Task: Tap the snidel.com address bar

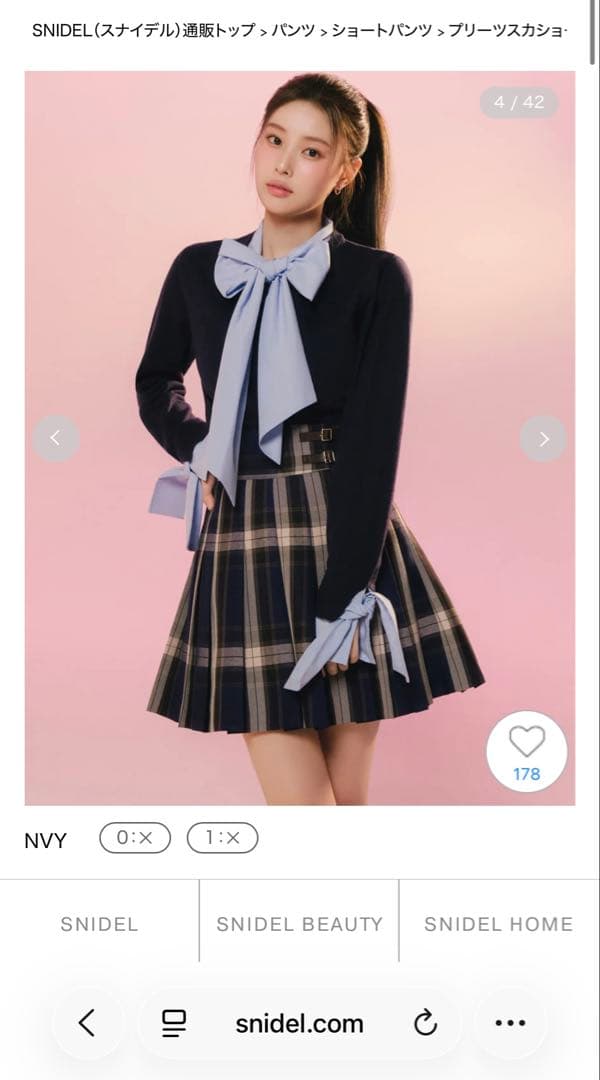Action: (300, 1023)
